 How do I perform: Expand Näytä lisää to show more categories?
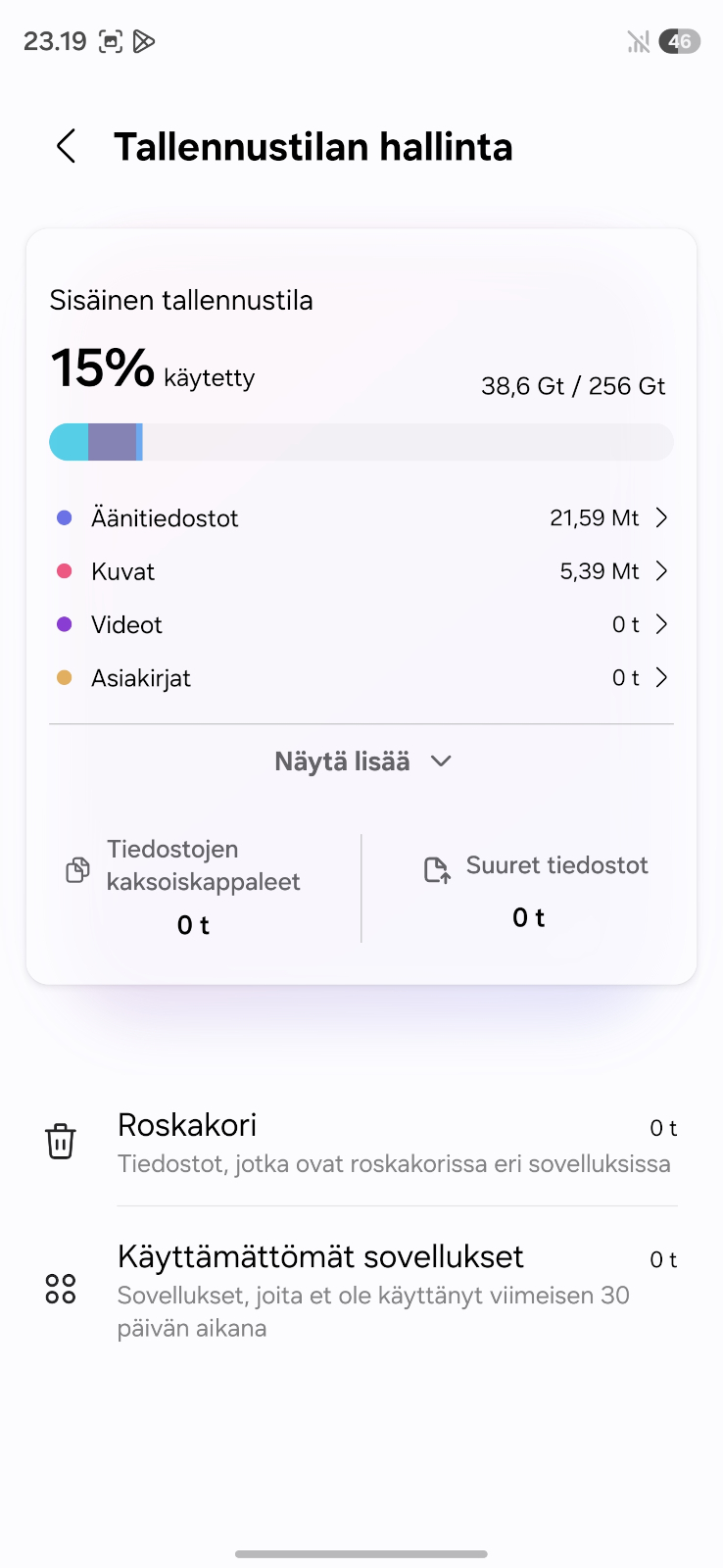tap(361, 761)
